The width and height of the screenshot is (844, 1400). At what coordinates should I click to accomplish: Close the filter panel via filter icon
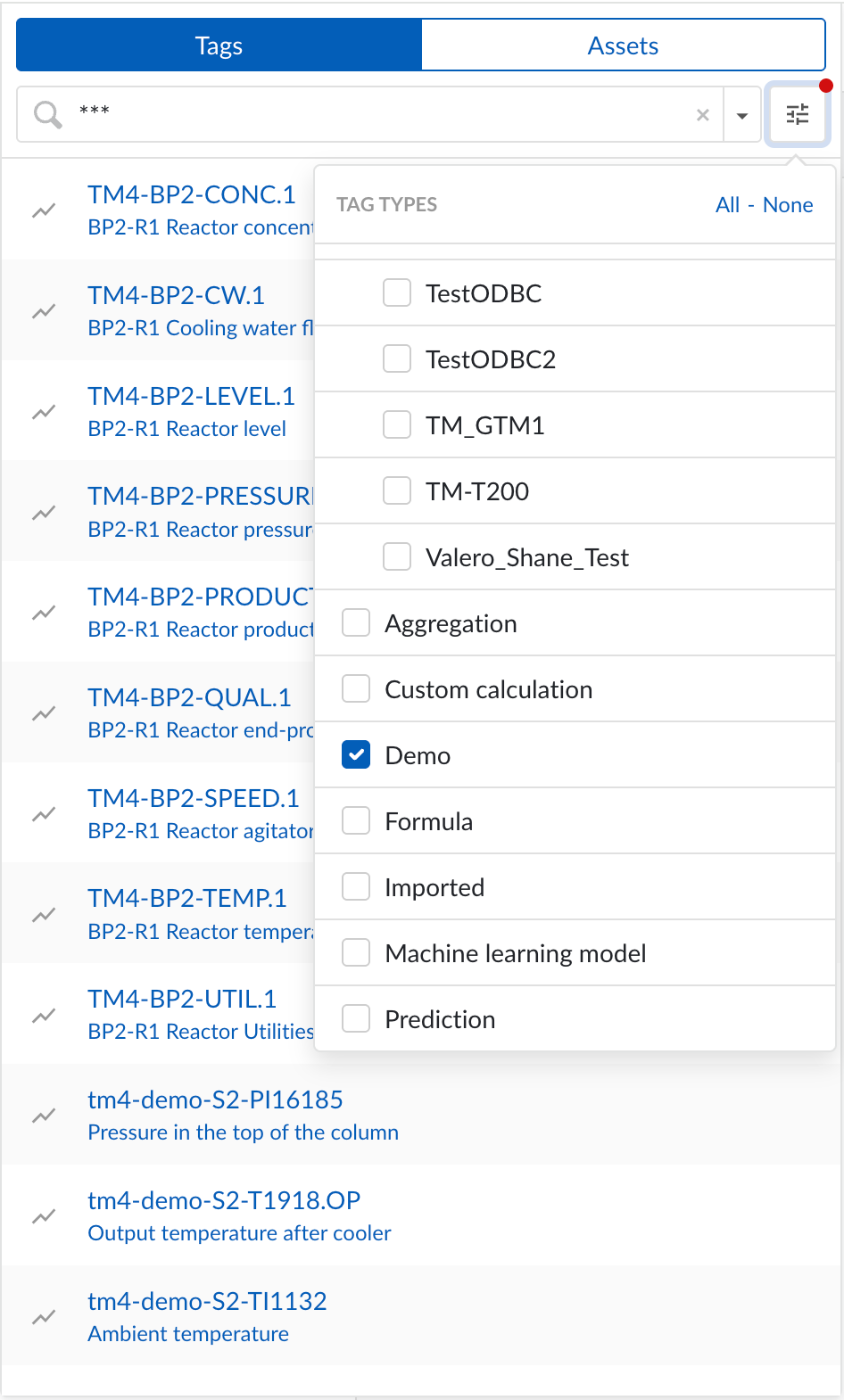[x=798, y=114]
